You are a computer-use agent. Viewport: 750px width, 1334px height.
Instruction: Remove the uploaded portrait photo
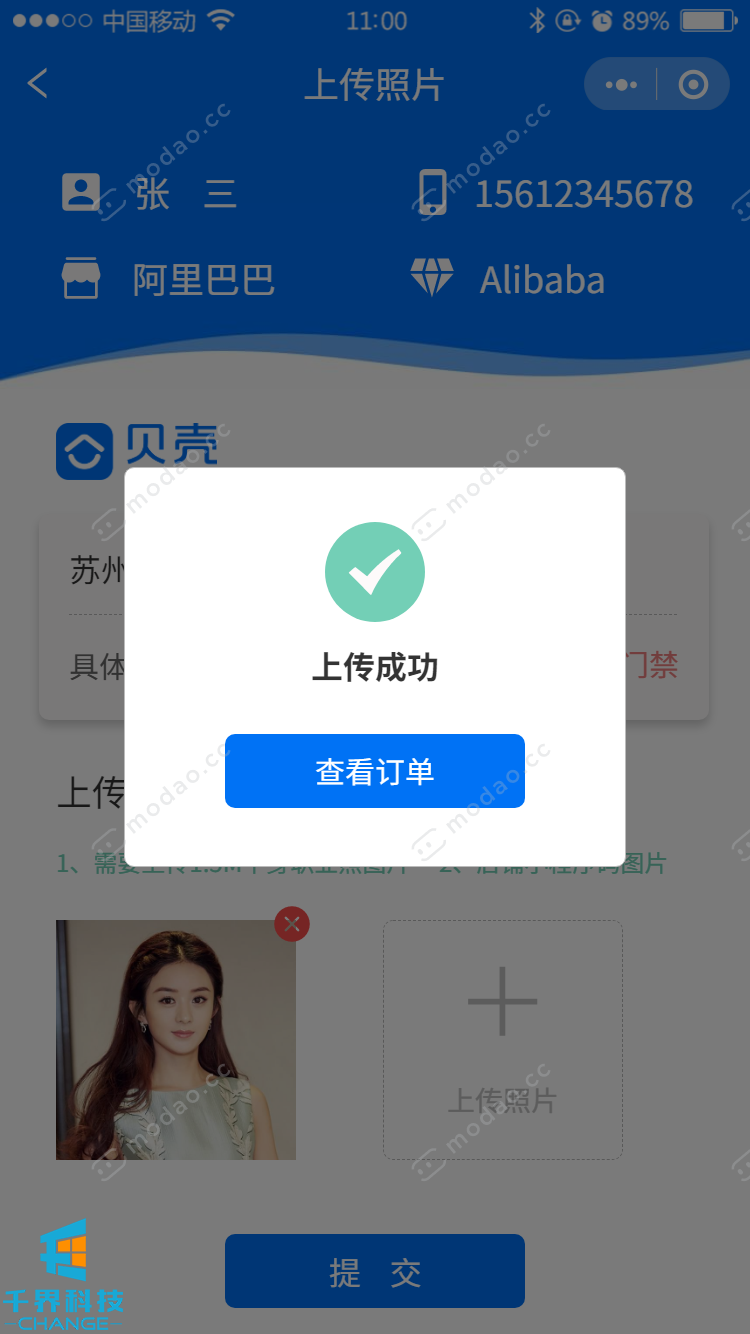[x=292, y=924]
